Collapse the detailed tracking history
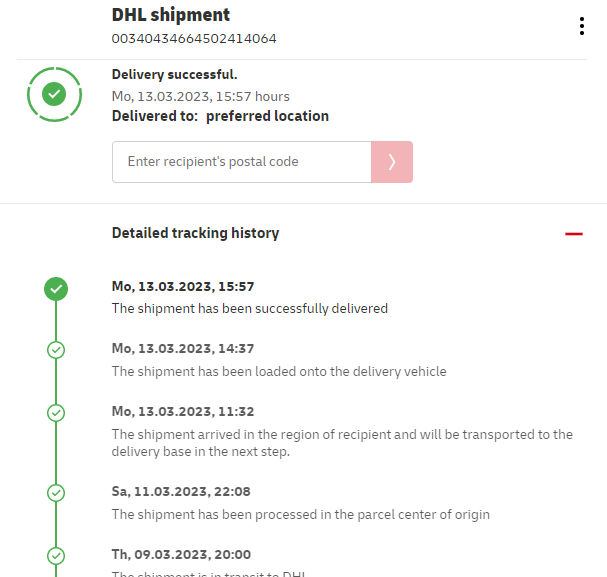 (573, 233)
